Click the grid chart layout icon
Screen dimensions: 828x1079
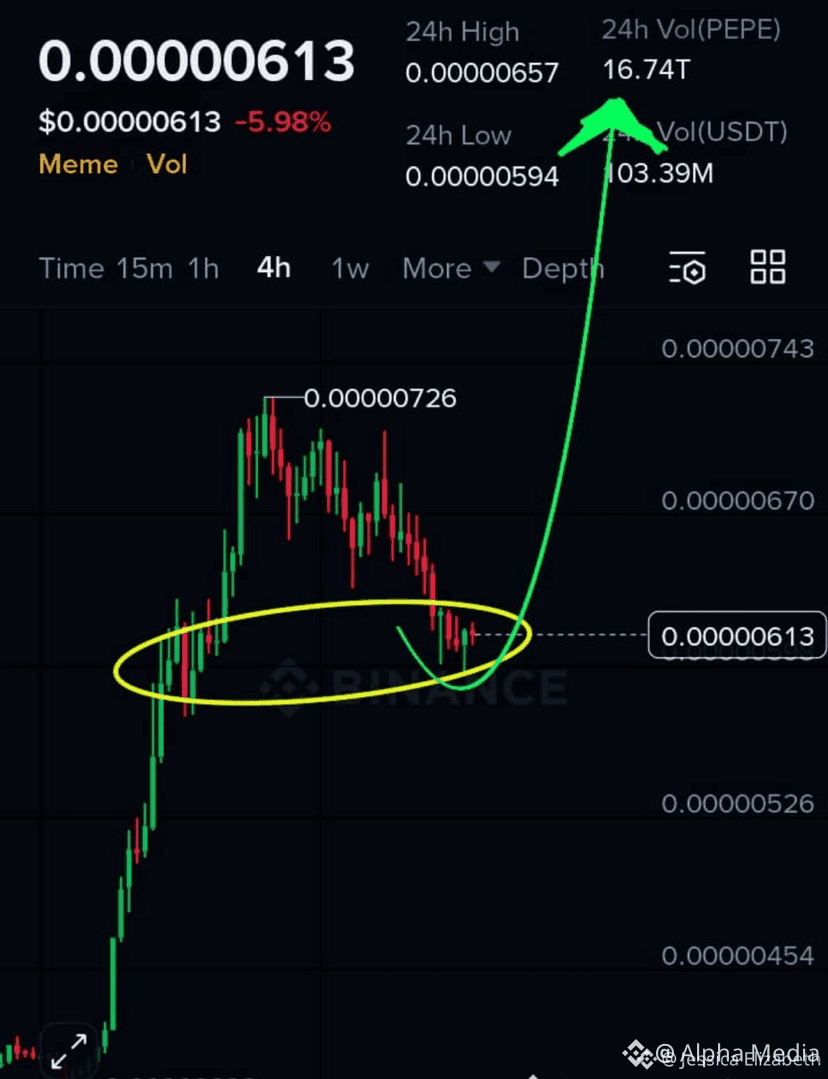click(x=767, y=268)
